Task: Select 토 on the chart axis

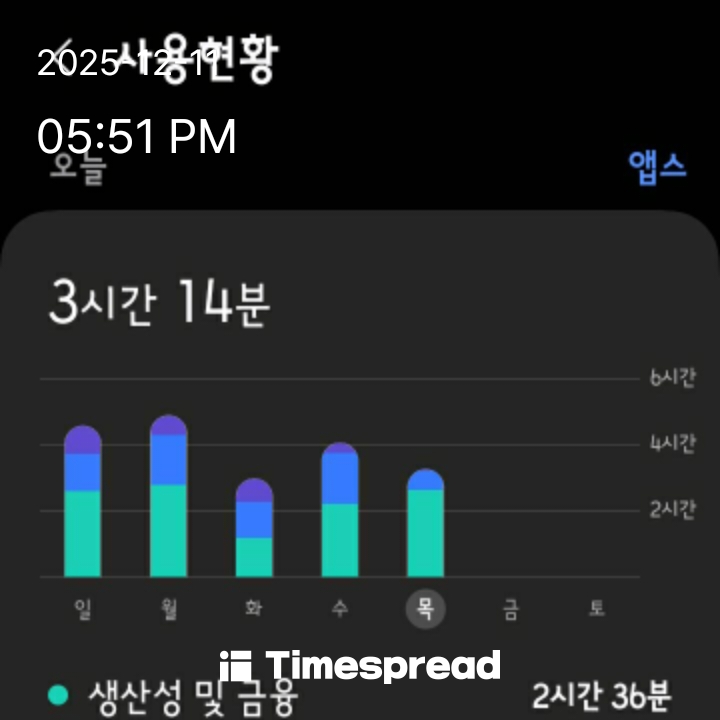Action: [596, 608]
